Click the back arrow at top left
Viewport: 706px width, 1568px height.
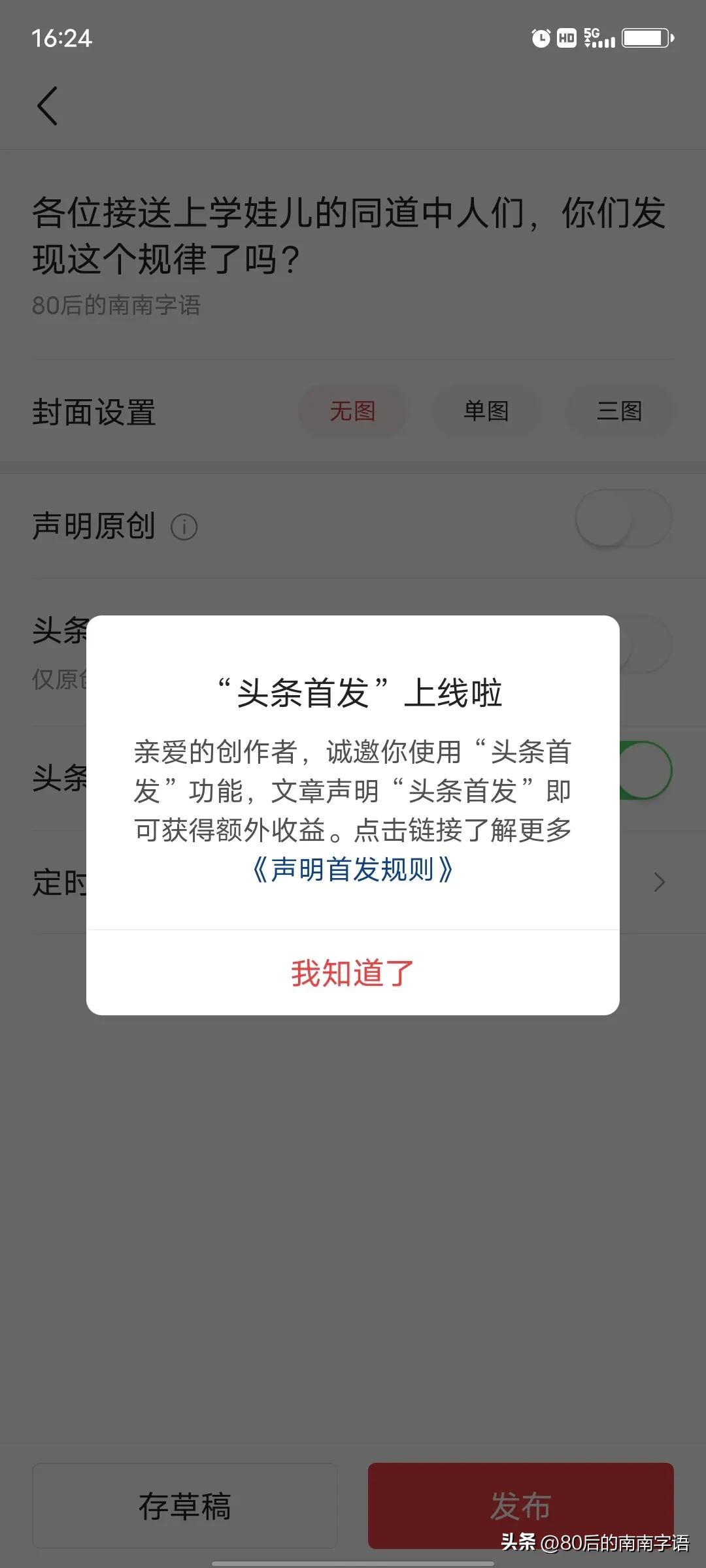point(46,105)
